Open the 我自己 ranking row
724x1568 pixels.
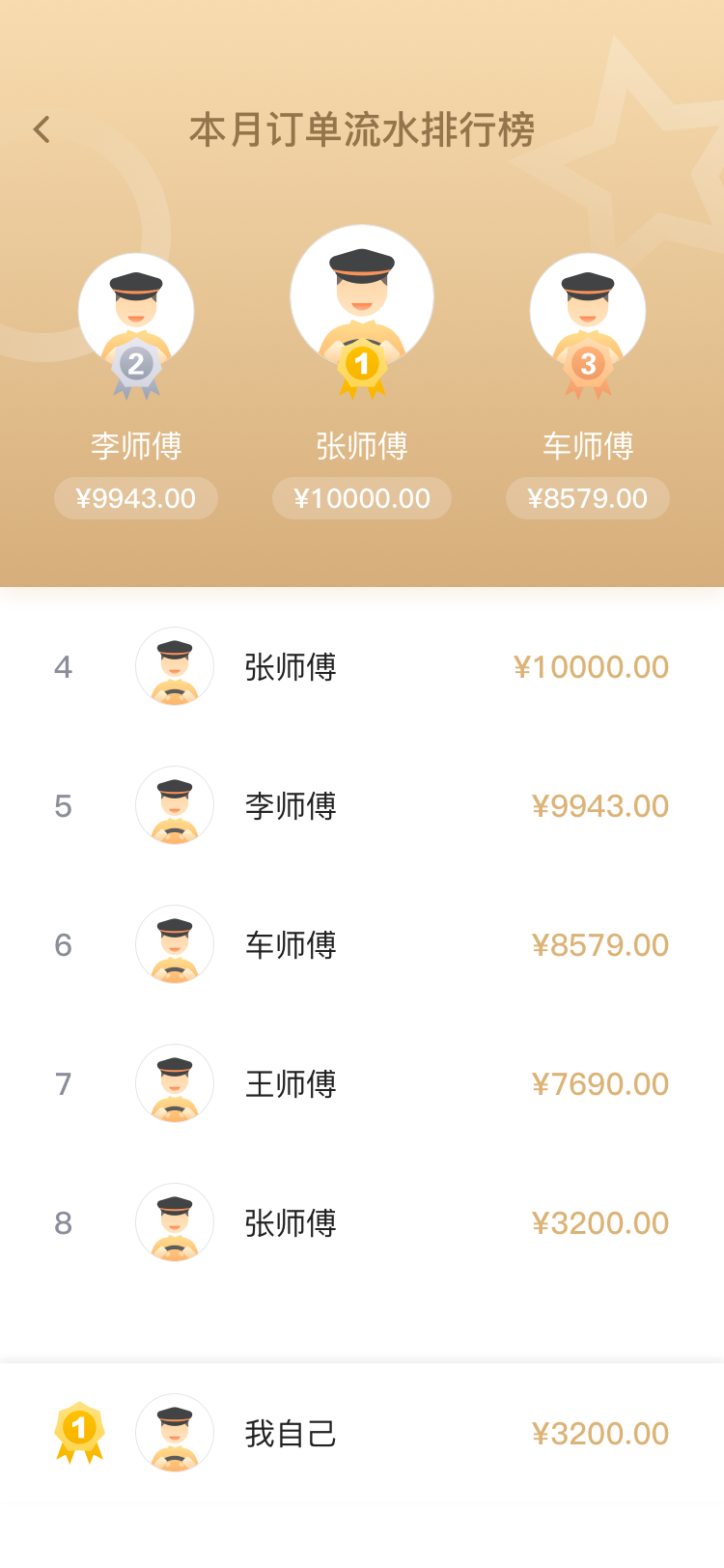362,1434
